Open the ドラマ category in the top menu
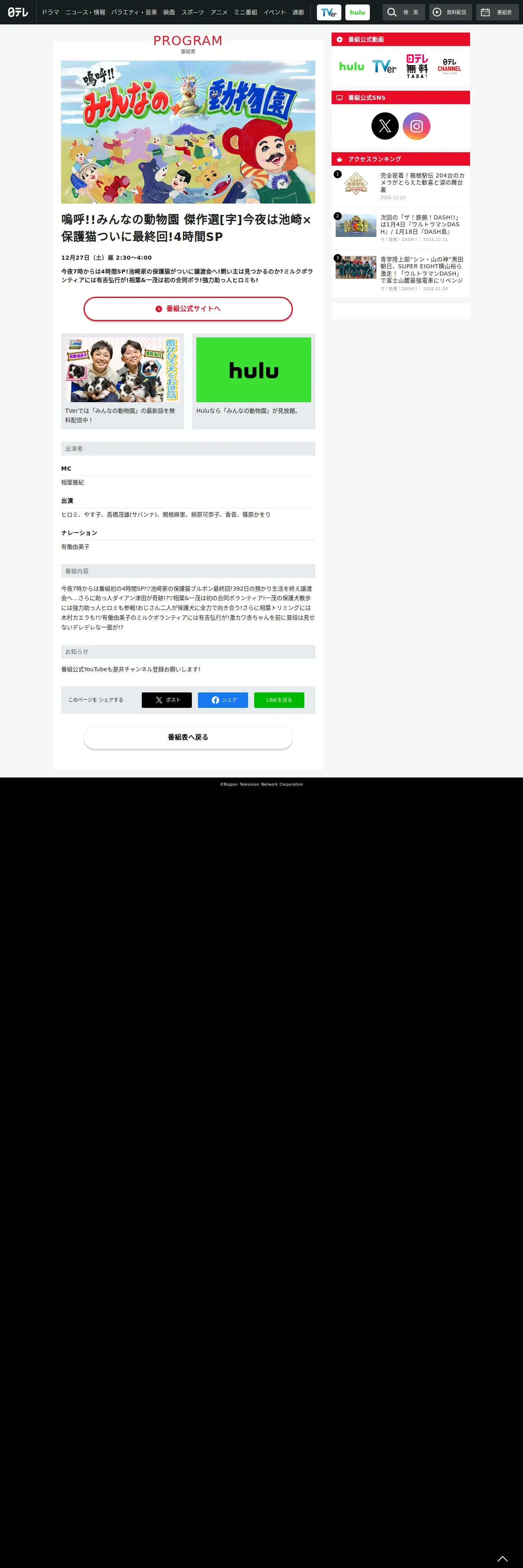Screen dimensions: 523x1568 click(51, 12)
